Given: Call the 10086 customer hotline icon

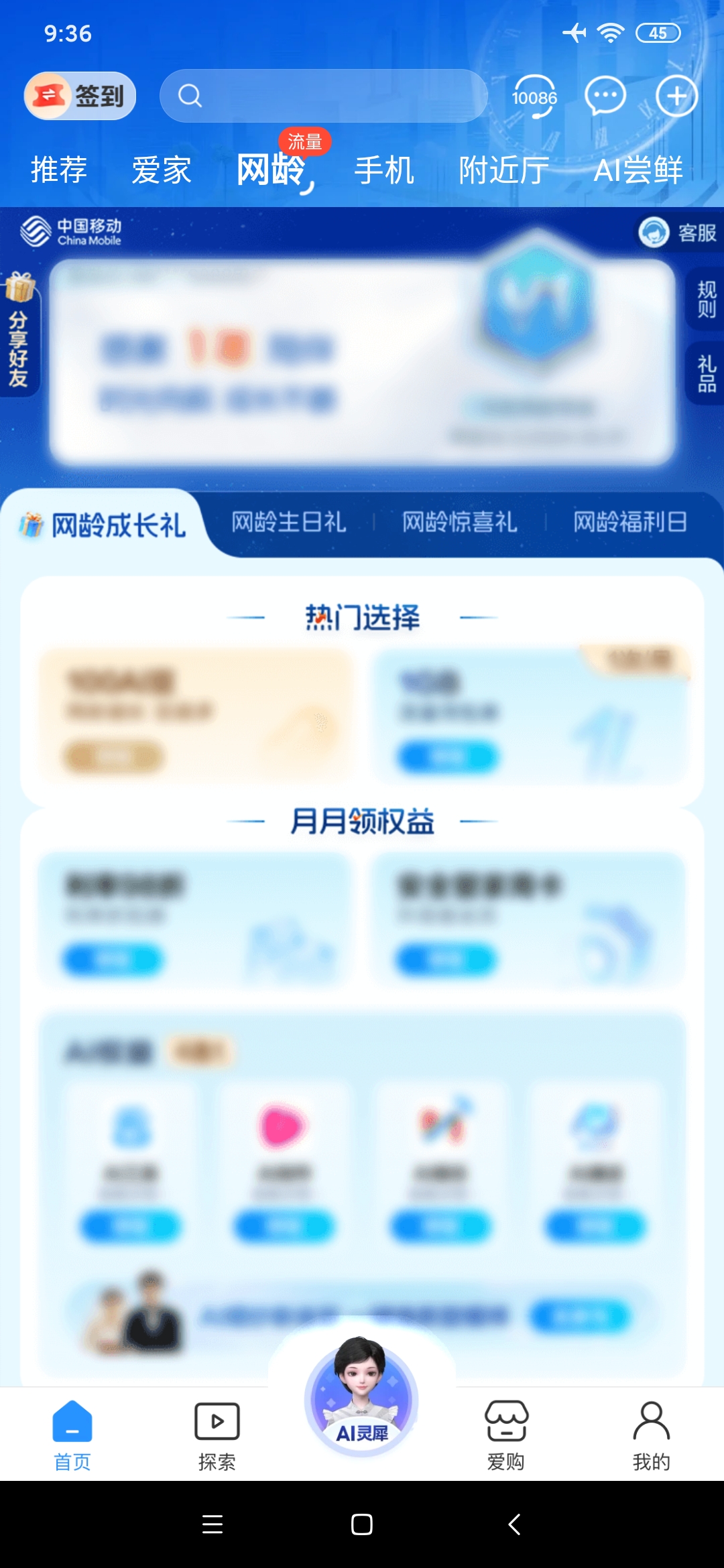Looking at the screenshot, I should pos(534,96).
